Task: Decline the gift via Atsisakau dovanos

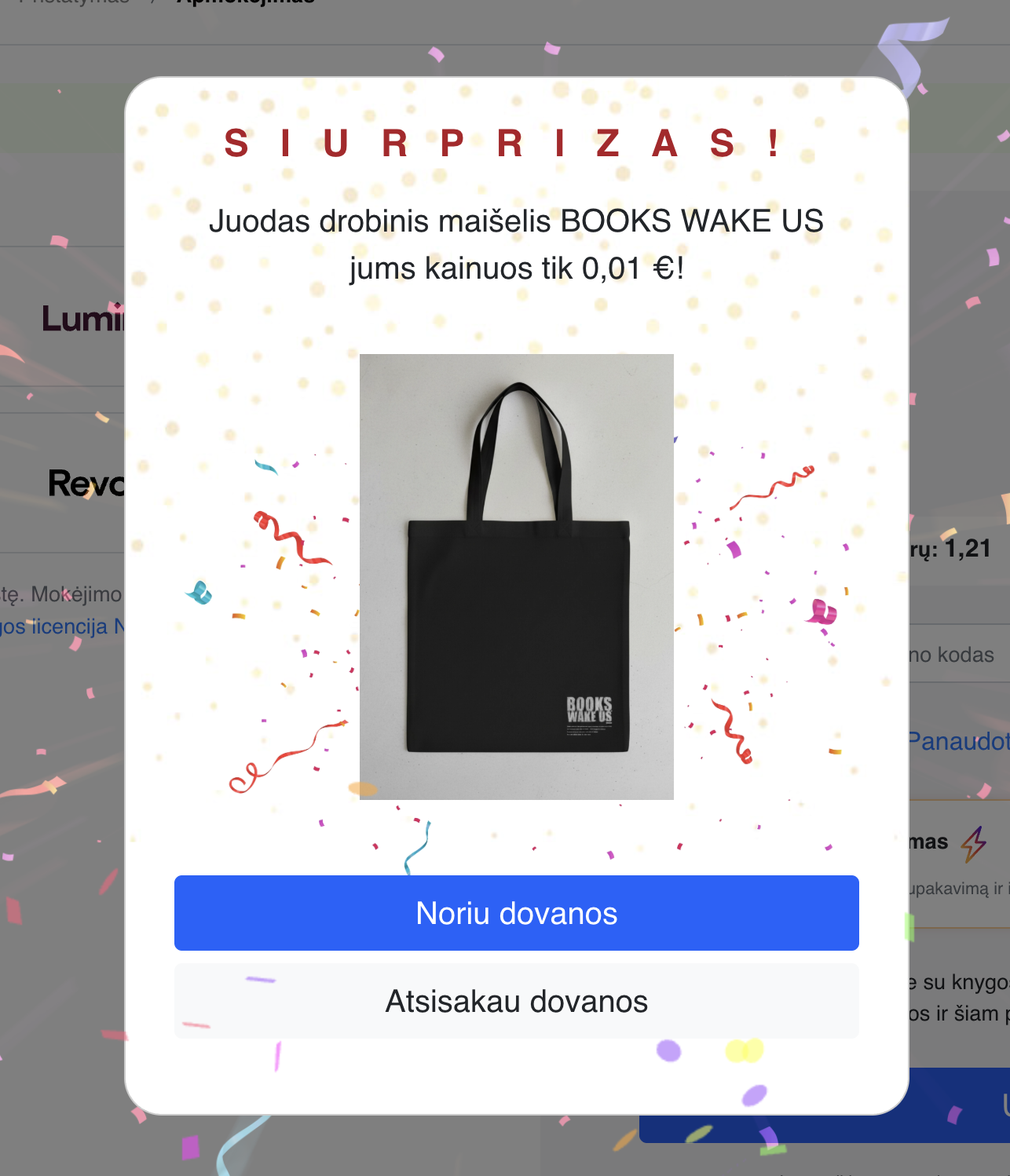Action: coord(516,1001)
